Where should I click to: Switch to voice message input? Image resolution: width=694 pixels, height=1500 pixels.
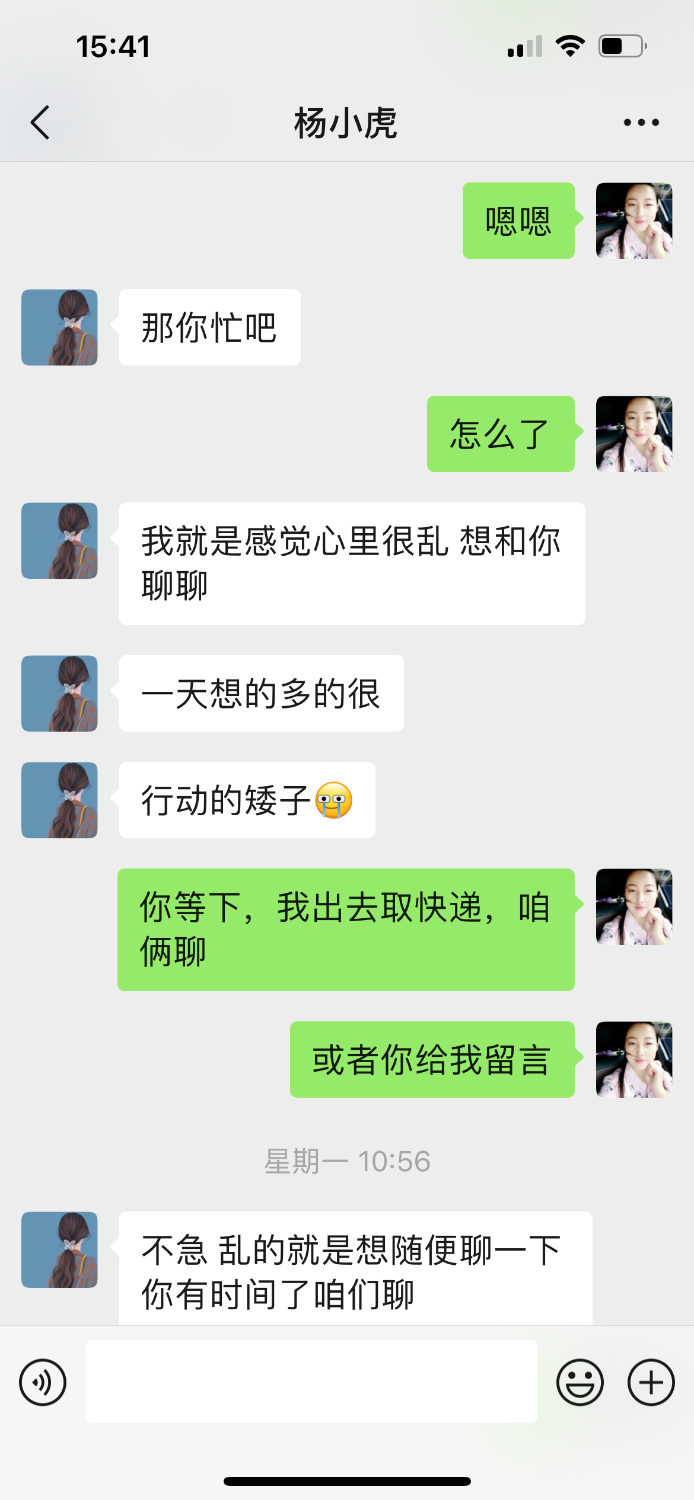(43, 1382)
